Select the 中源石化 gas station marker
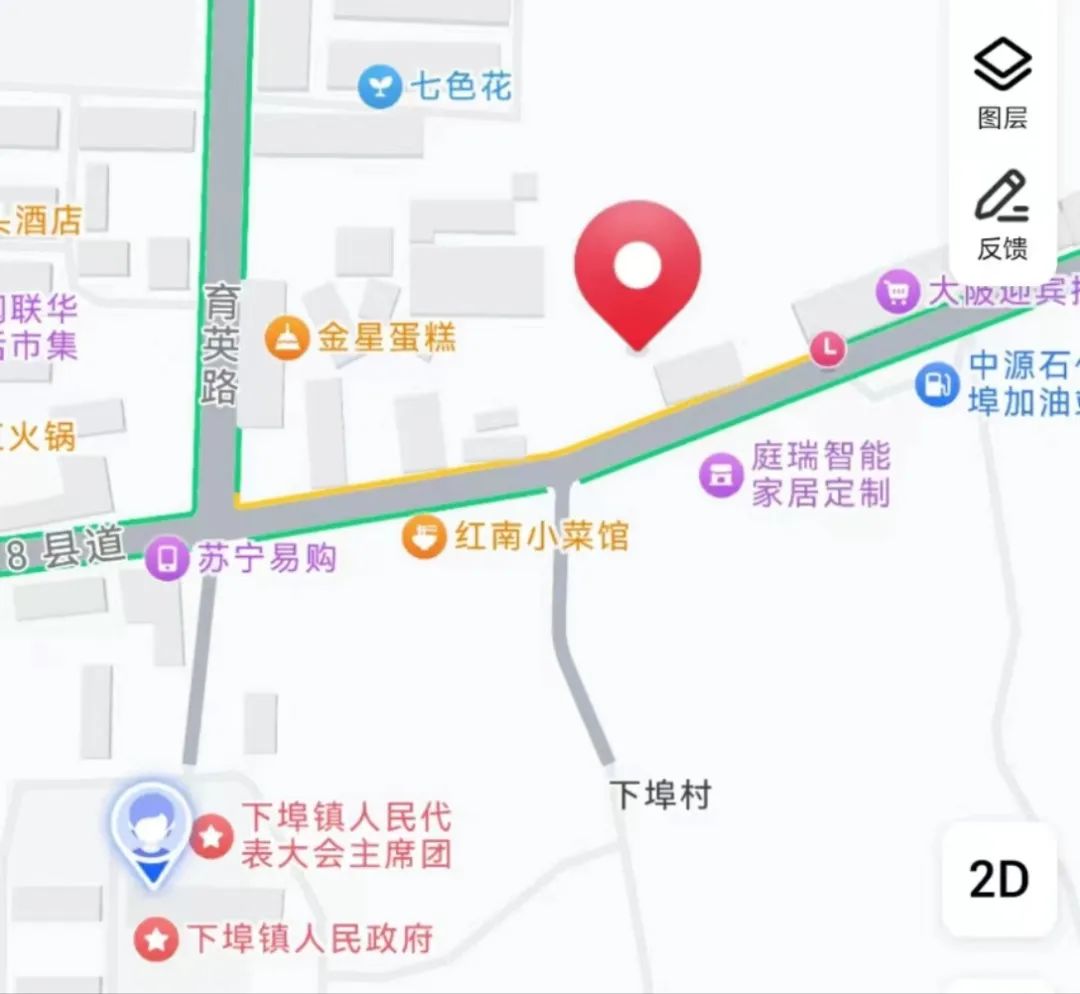Screen dimensions: 1080x994 tap(937, 384)
